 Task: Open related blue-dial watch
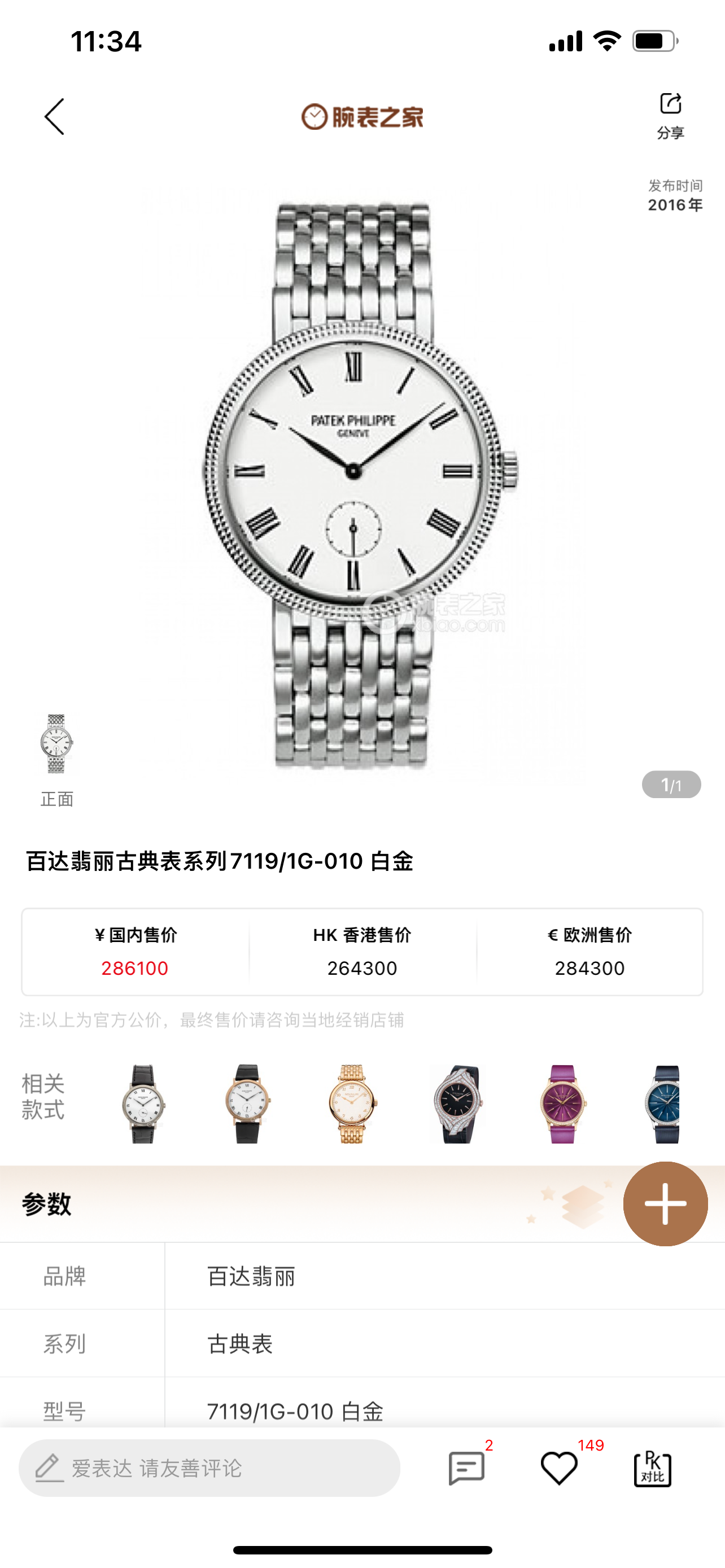point(664,1103)
